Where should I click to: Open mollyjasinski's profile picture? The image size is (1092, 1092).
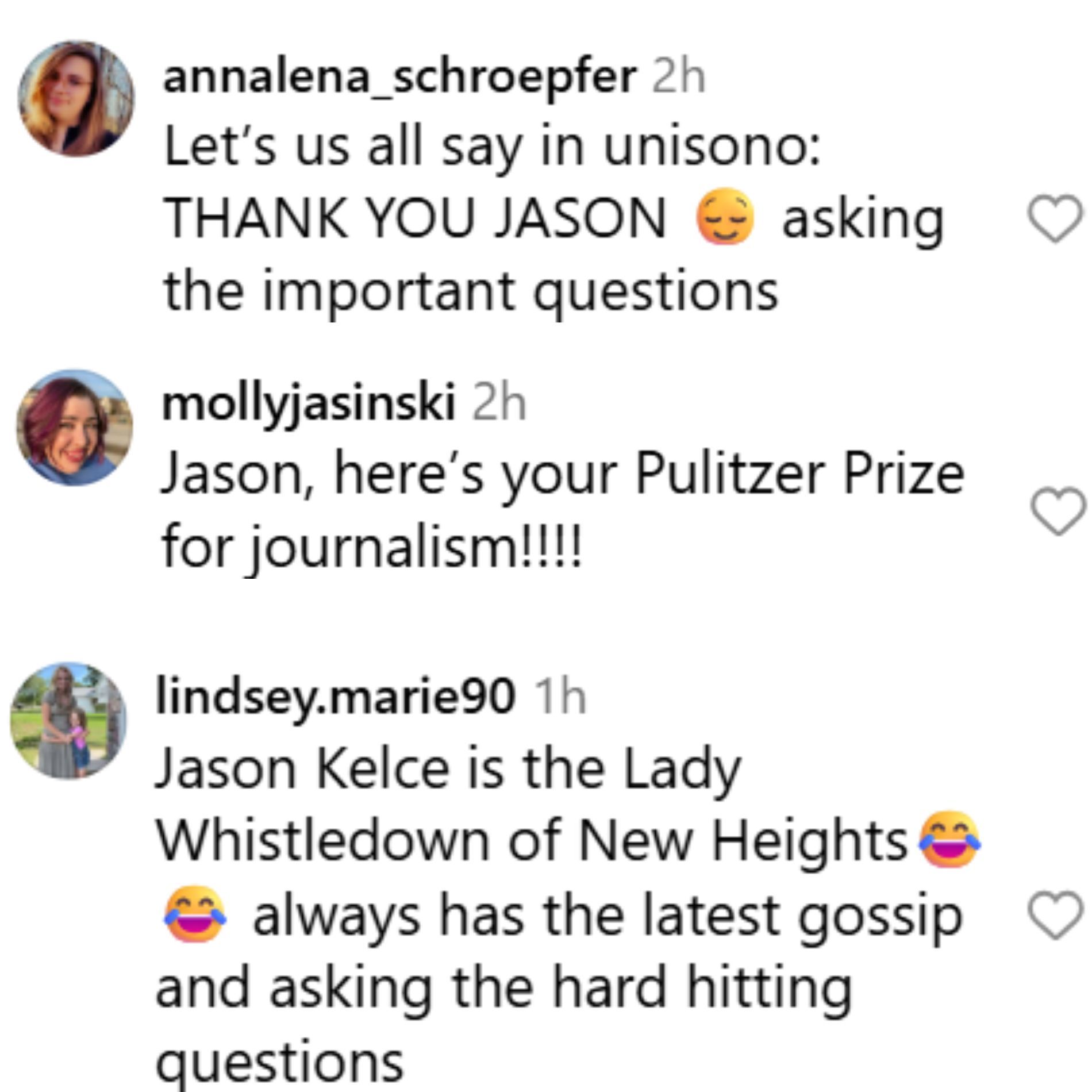tap(74, 428)
